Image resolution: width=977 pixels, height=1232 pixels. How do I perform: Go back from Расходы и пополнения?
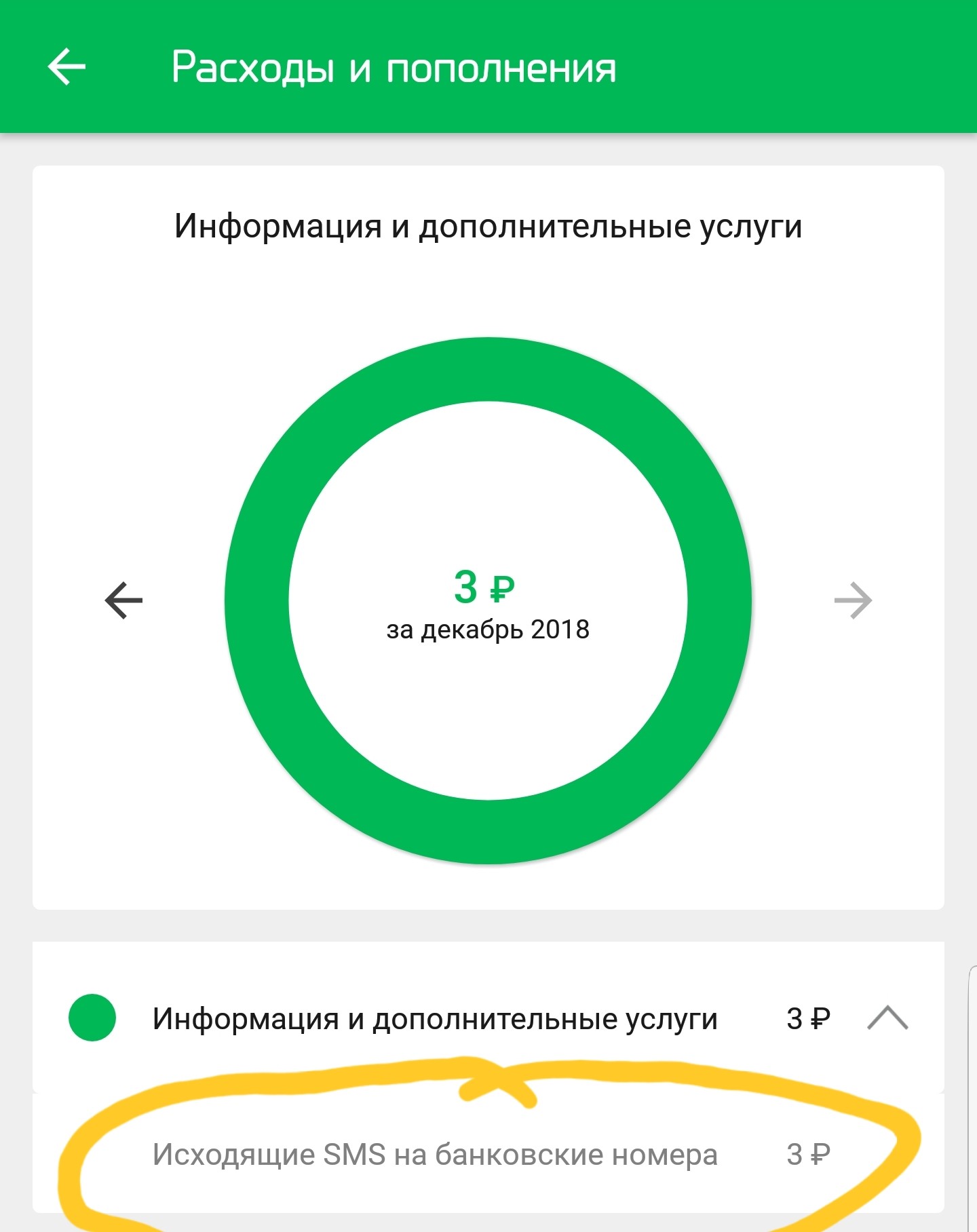pos(66,66)
